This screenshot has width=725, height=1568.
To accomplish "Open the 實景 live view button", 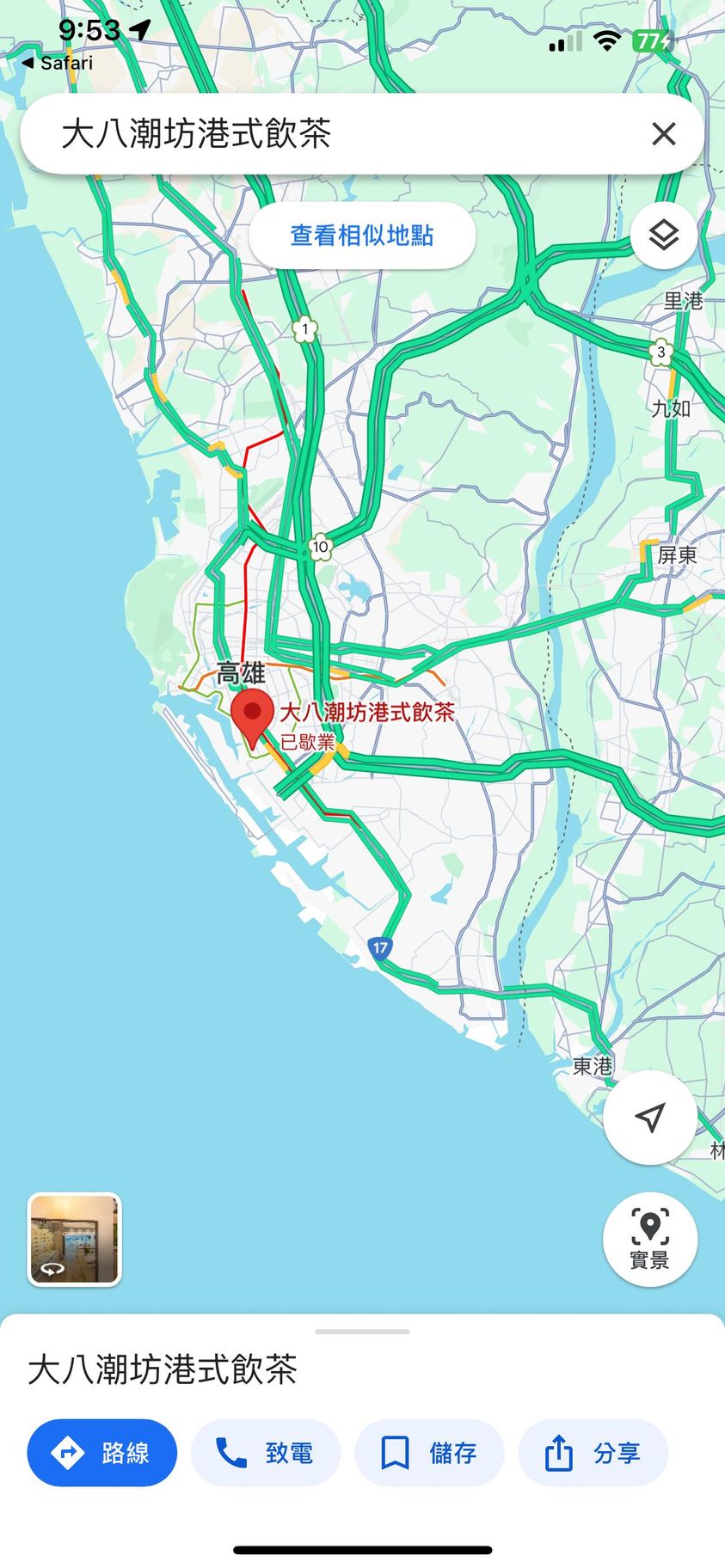I will click(x=650, y=1239).
